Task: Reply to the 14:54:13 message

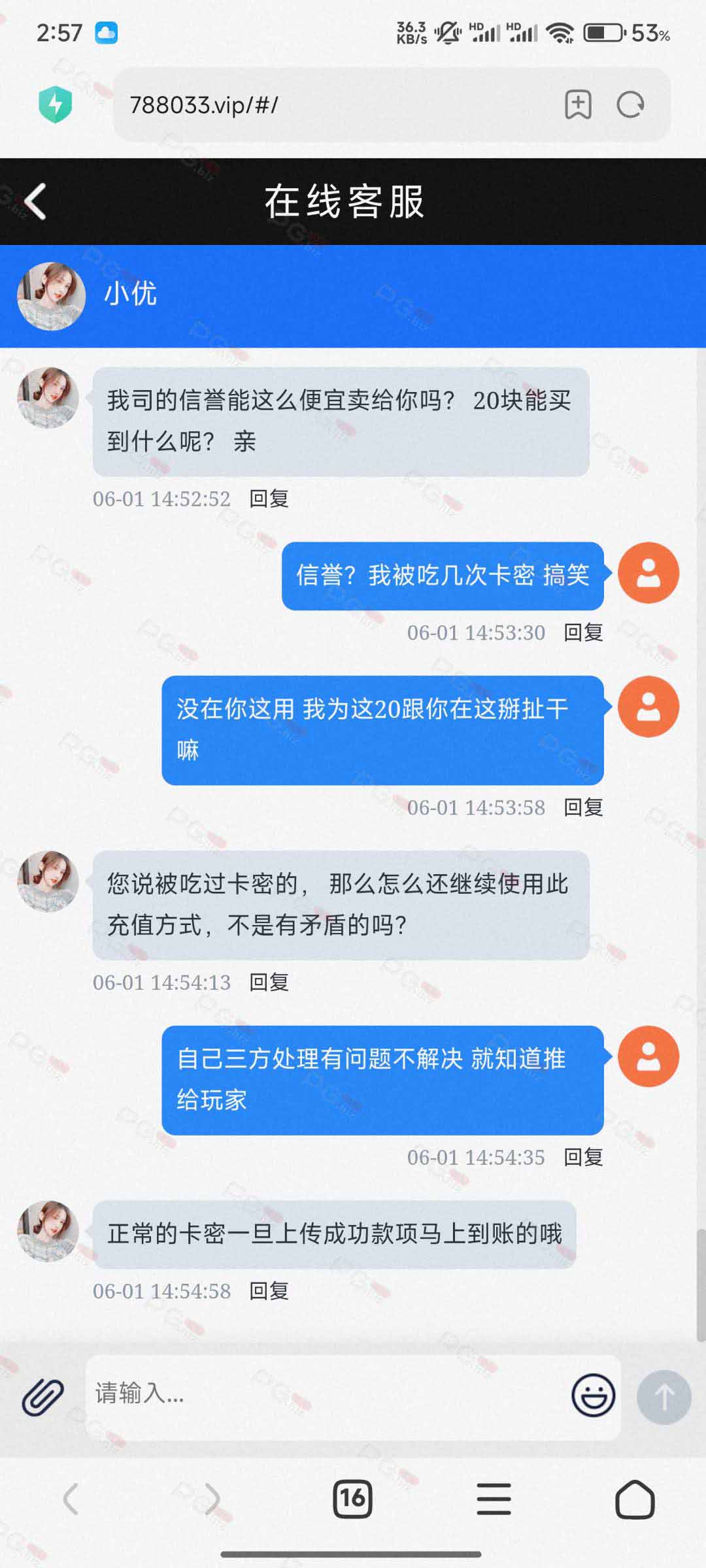Action: click(x=269, y=983)
